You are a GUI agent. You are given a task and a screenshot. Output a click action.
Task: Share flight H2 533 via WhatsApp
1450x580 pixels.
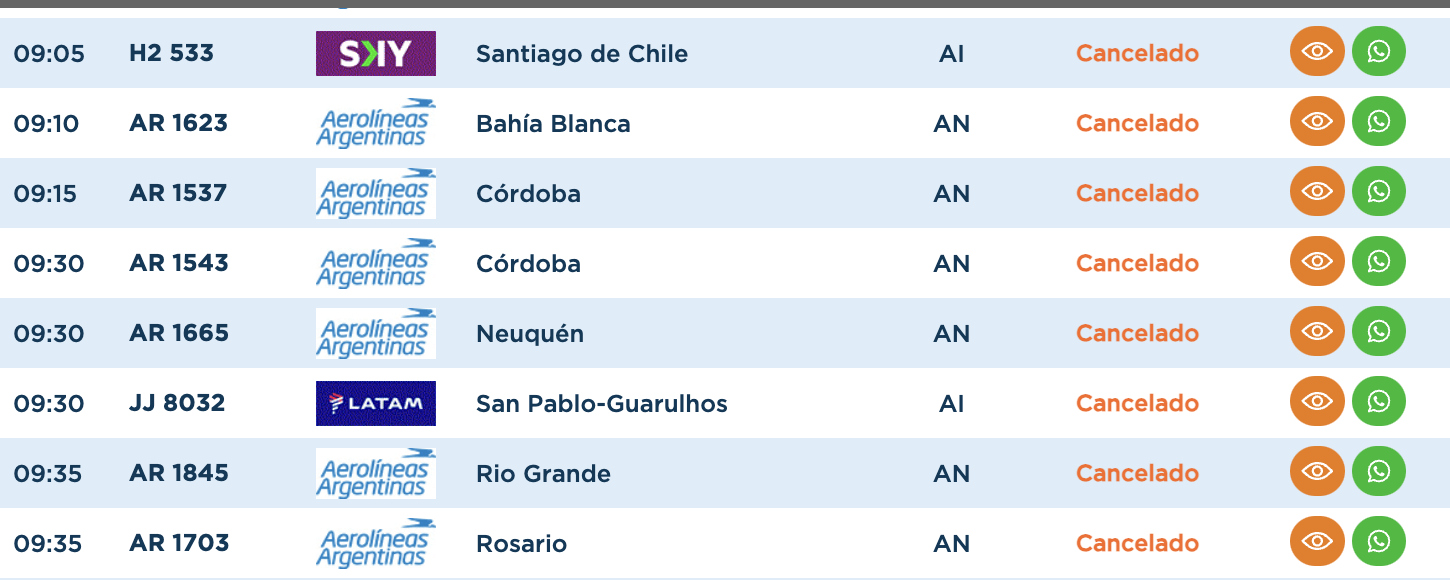(1379, 52)
